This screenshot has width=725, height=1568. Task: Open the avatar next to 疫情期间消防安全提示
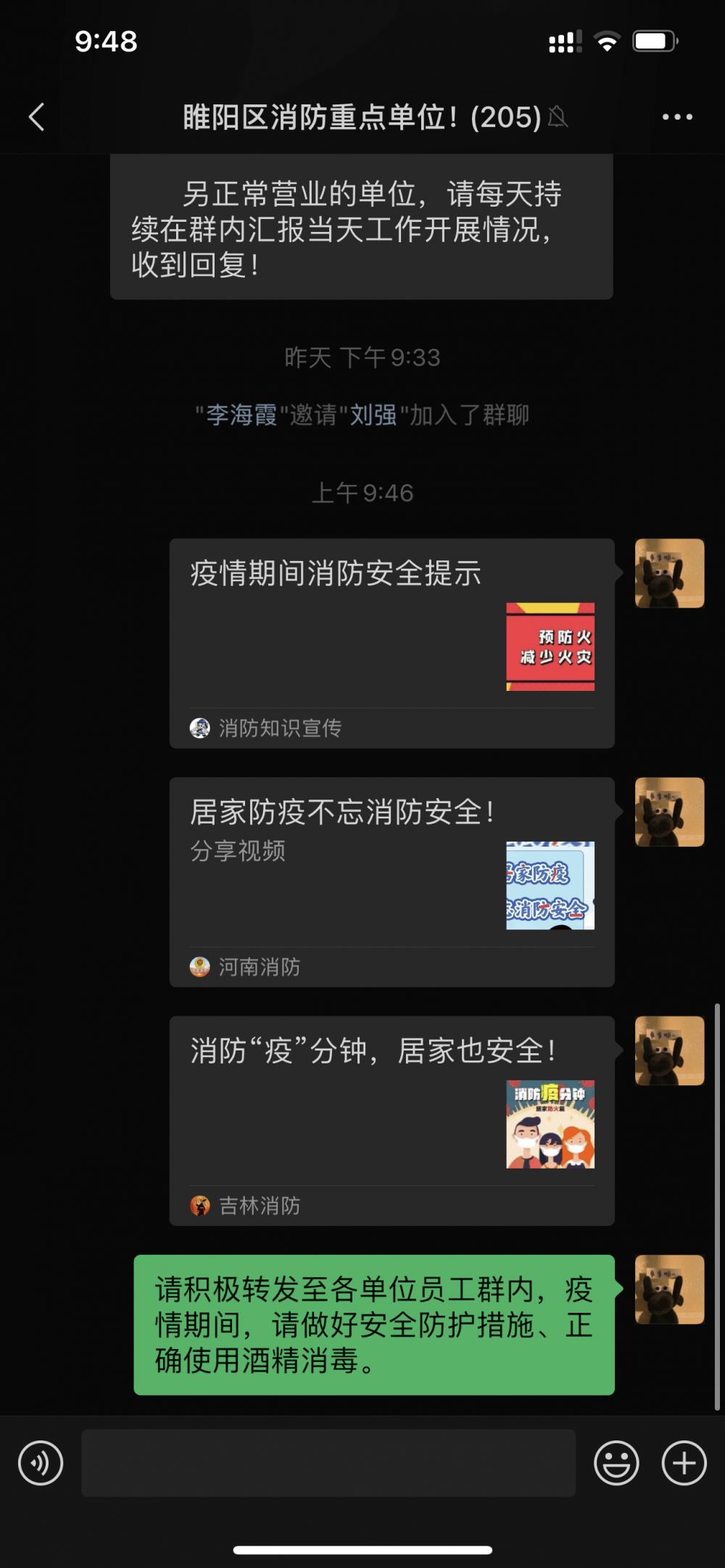[669, 573]
